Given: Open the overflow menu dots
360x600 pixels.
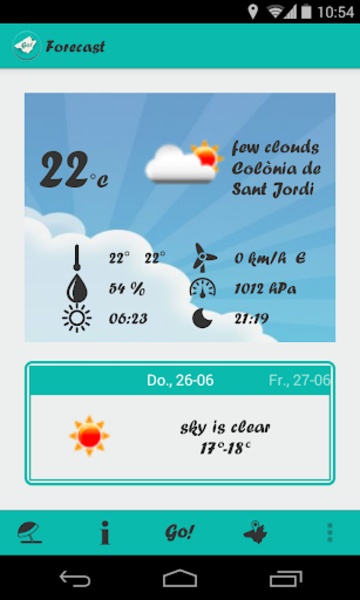Looking at the screenshot, I should [x=330, y=532].
